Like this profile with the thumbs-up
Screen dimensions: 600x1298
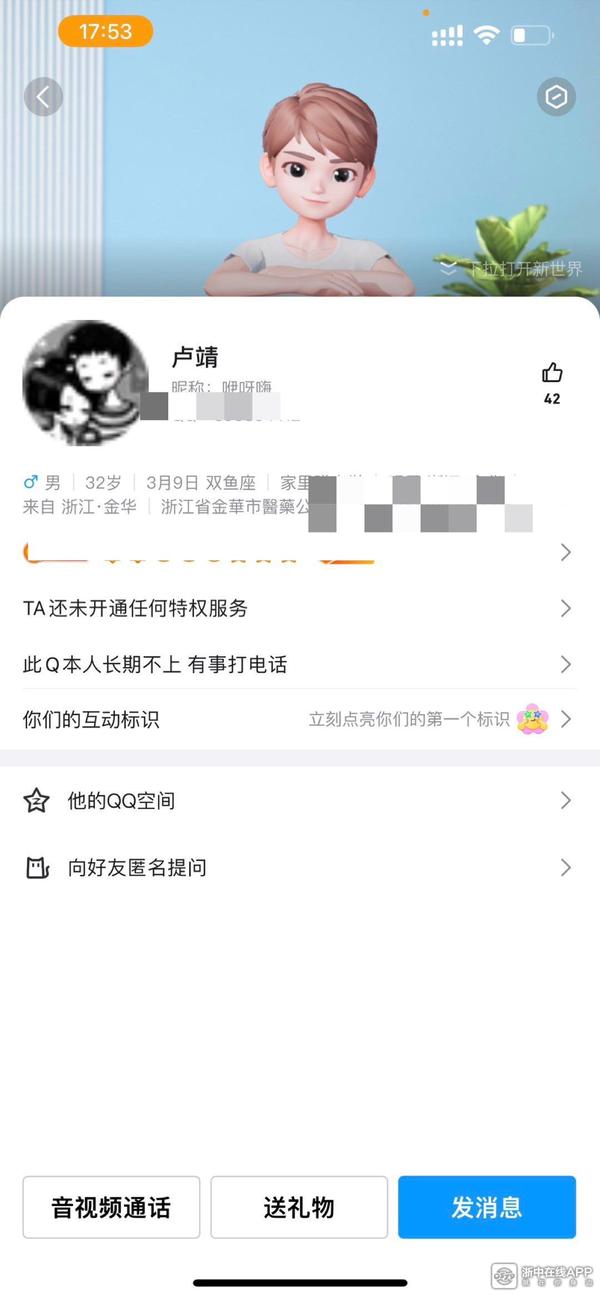552,375
